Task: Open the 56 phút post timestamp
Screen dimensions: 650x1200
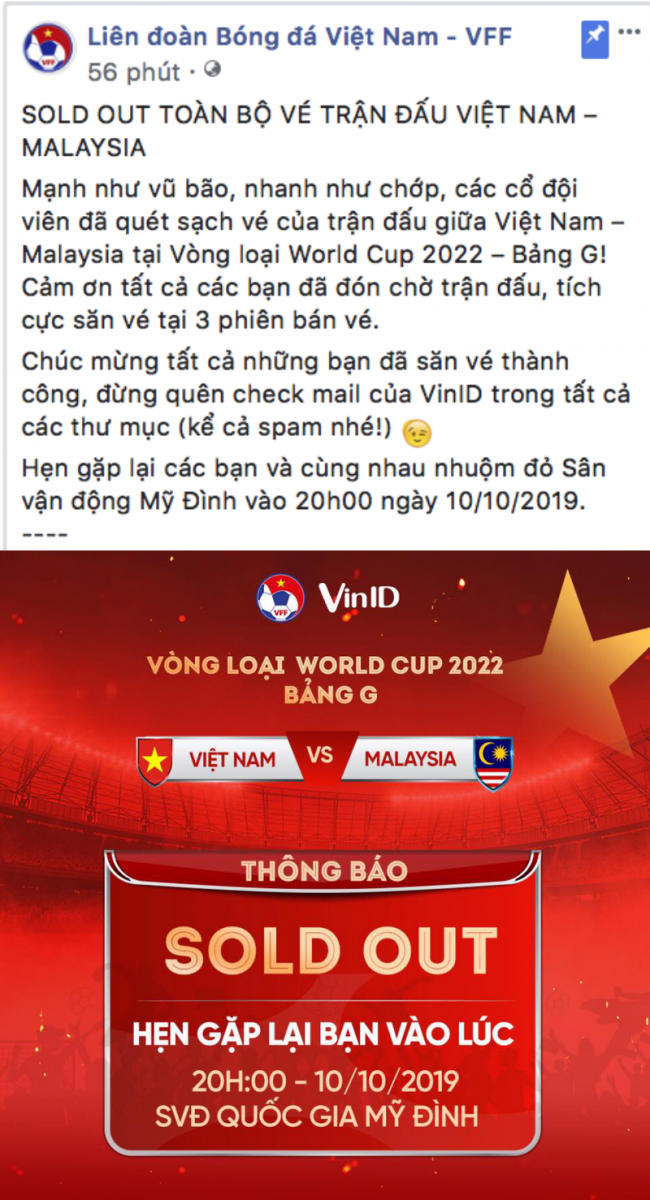Action: tap(134, 72)
